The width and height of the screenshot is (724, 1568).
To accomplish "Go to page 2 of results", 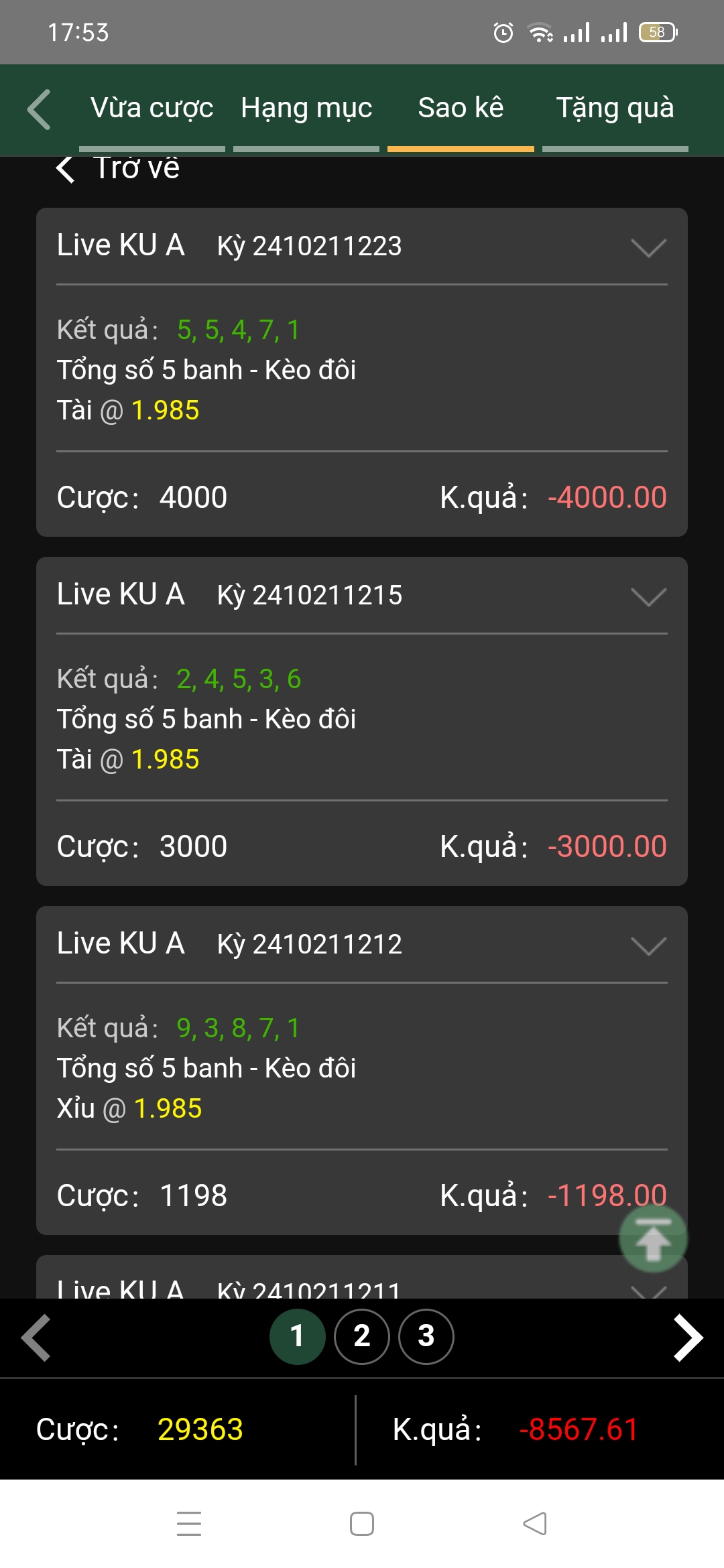I will click(362, 1337).
